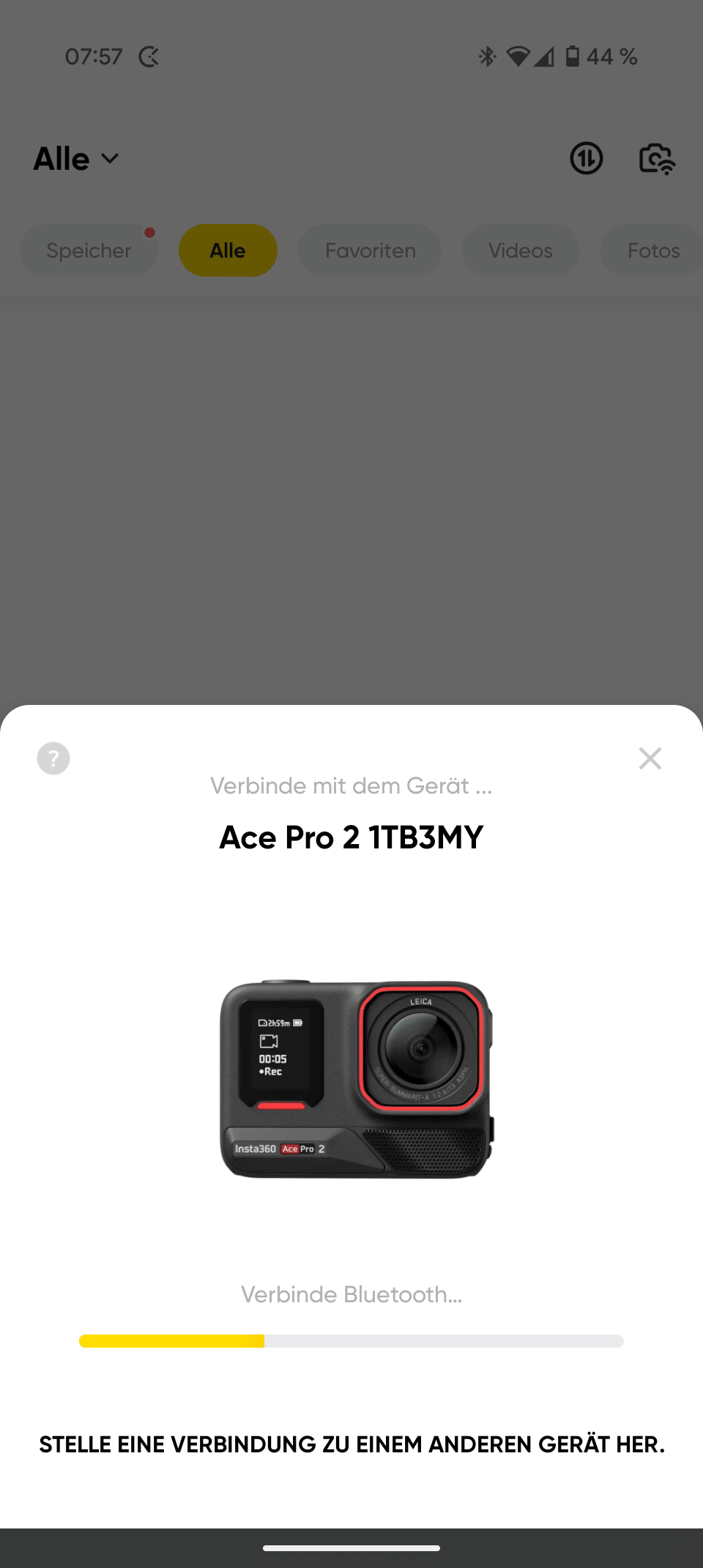Viewport: 703px width, 1568px height.
Task: Switch to the Favoriten filter
Action: click(370, 250)
